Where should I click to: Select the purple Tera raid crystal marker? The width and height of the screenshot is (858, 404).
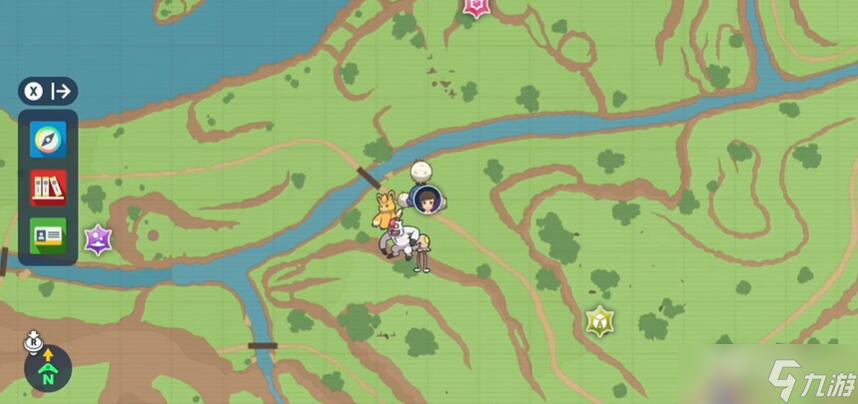[x=97, y=238]
